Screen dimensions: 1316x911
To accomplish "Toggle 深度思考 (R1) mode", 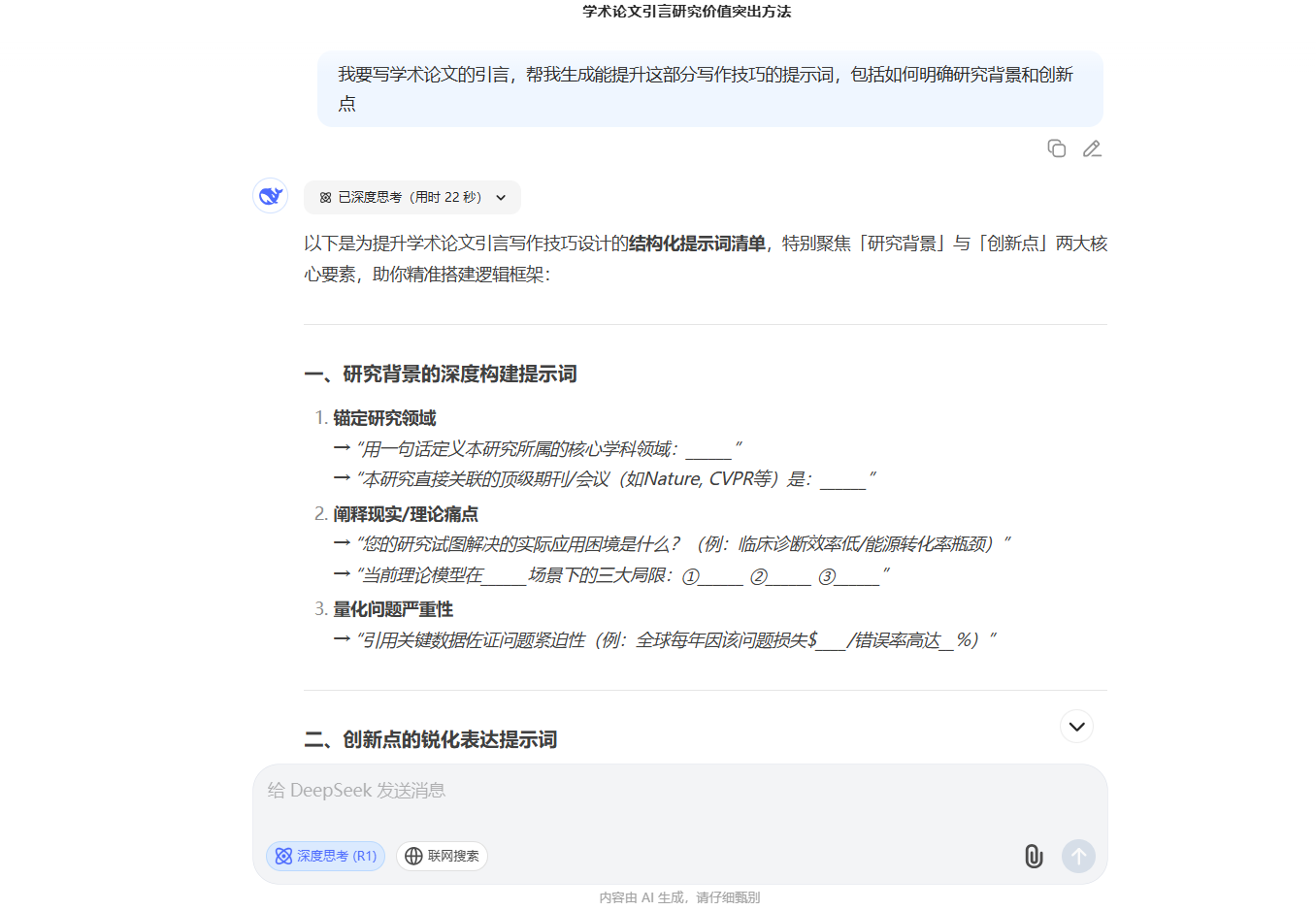I will tap(326, 856).
